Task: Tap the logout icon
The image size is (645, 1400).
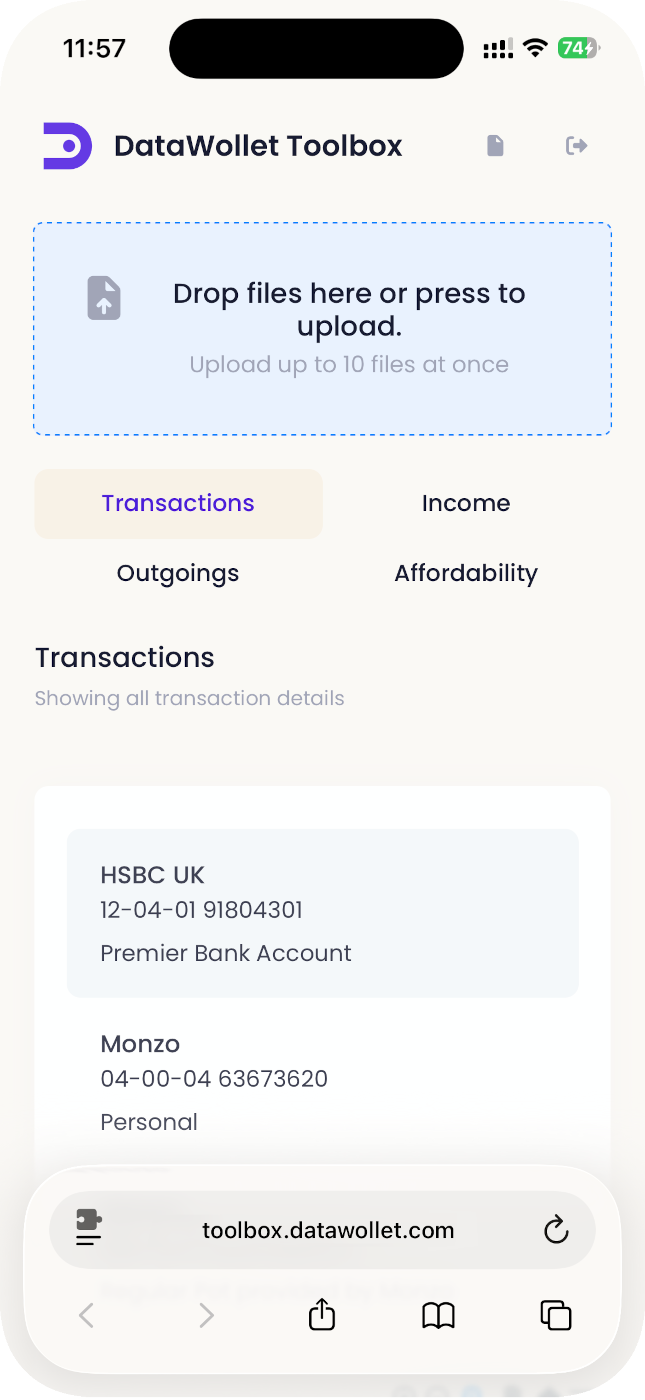Action: point(576,146)
